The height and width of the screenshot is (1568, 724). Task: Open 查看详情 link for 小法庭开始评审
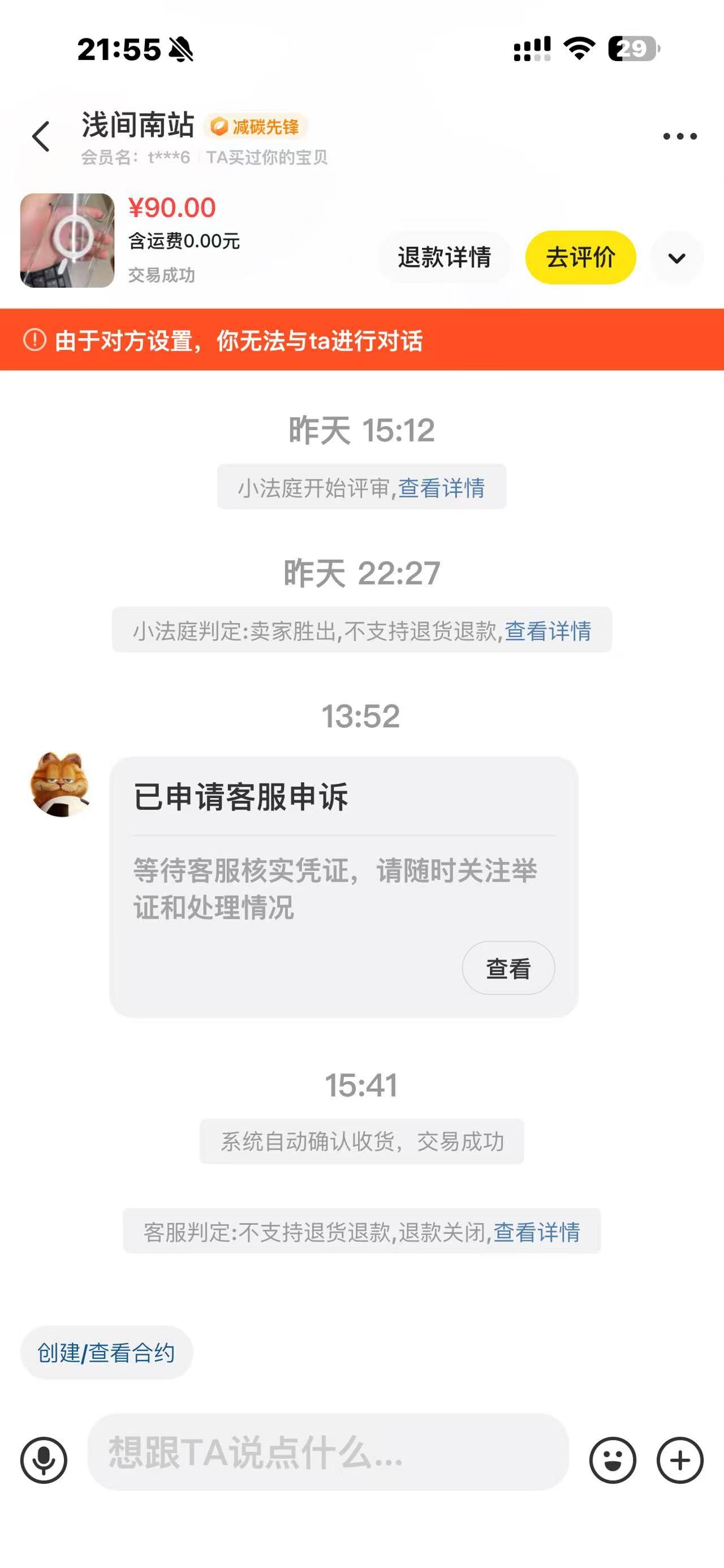coord(441,488)
